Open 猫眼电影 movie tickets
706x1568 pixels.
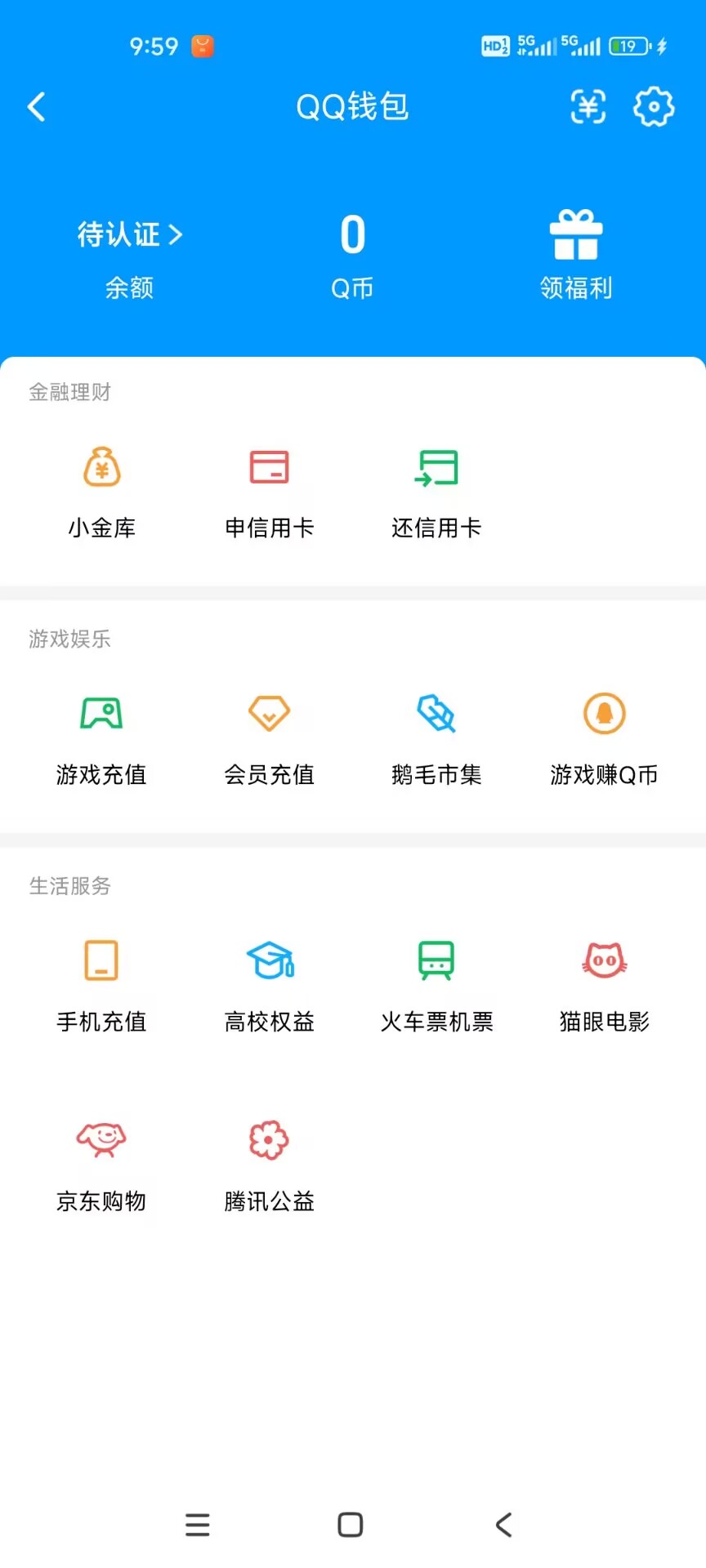pos(605,984)
